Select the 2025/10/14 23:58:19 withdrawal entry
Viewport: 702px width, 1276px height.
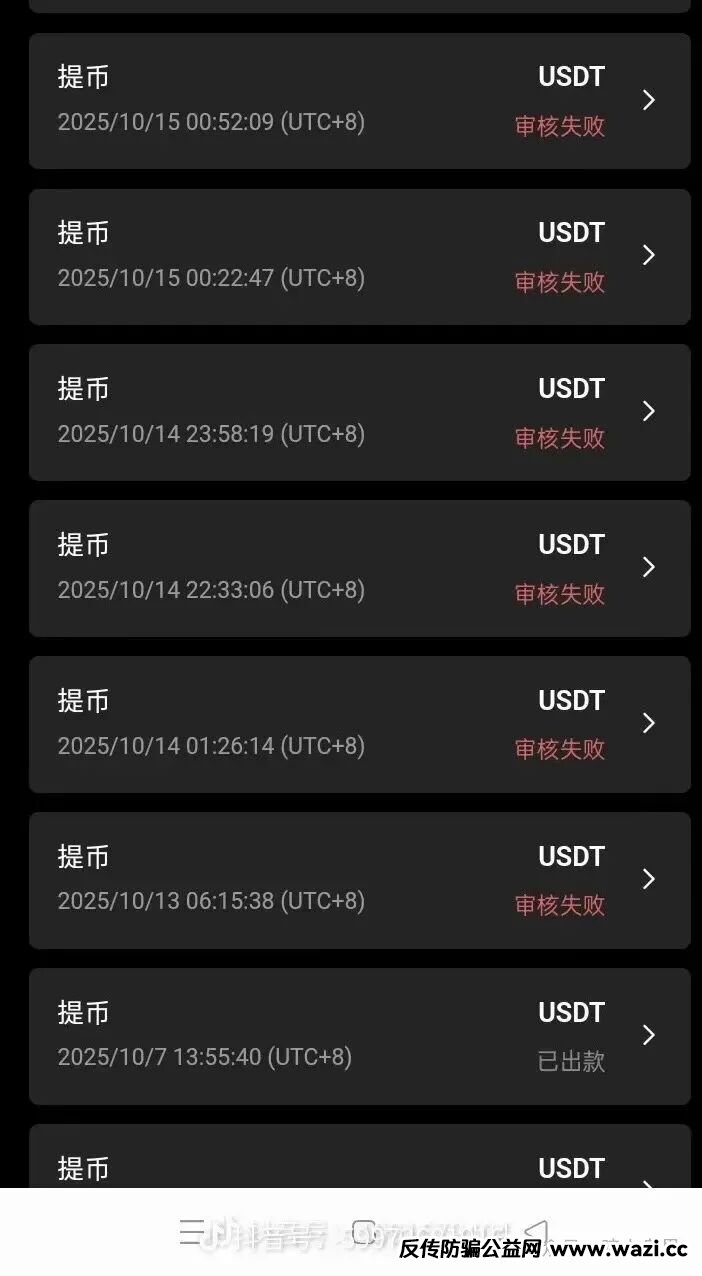(359, 412)
